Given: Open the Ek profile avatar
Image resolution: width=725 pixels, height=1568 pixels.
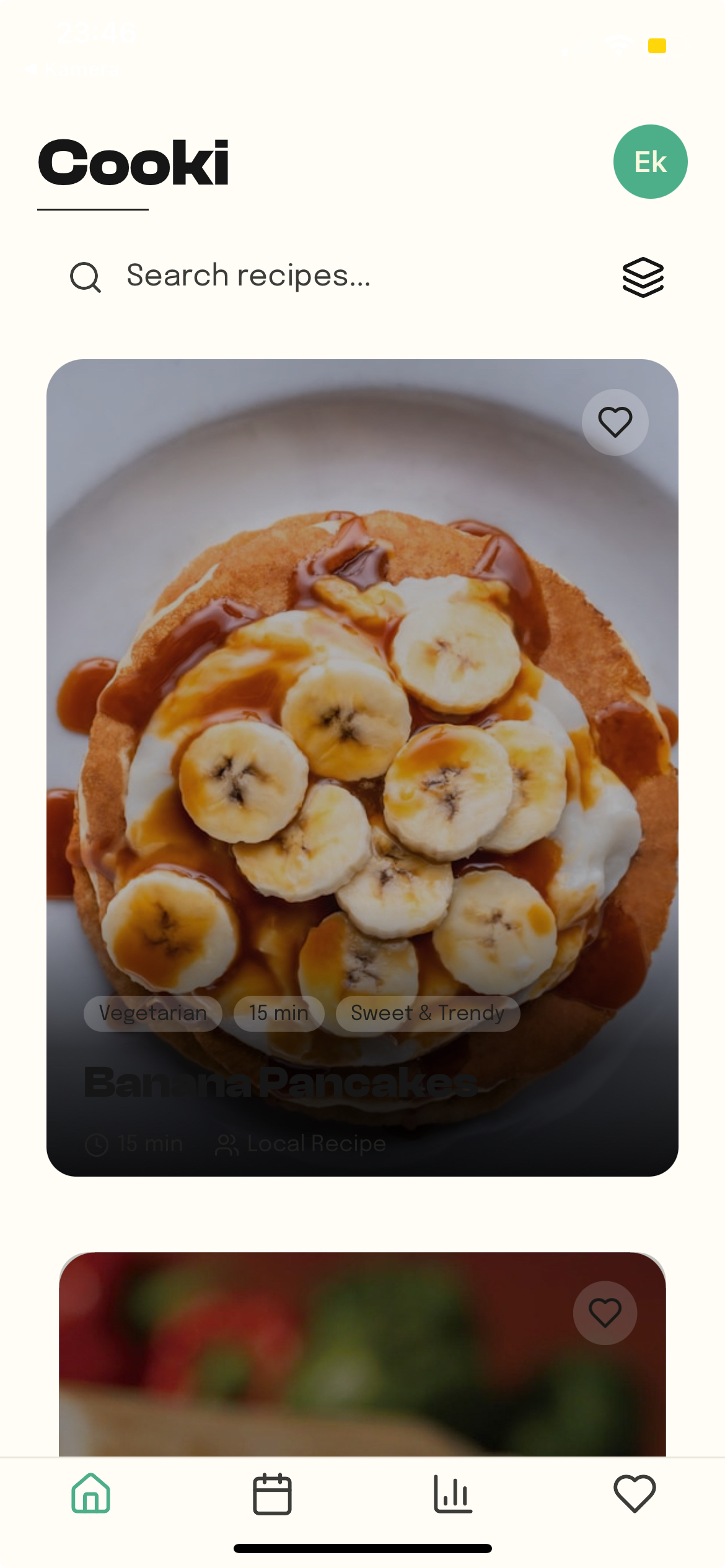Looking at the screenshot, I should (650, 162).
